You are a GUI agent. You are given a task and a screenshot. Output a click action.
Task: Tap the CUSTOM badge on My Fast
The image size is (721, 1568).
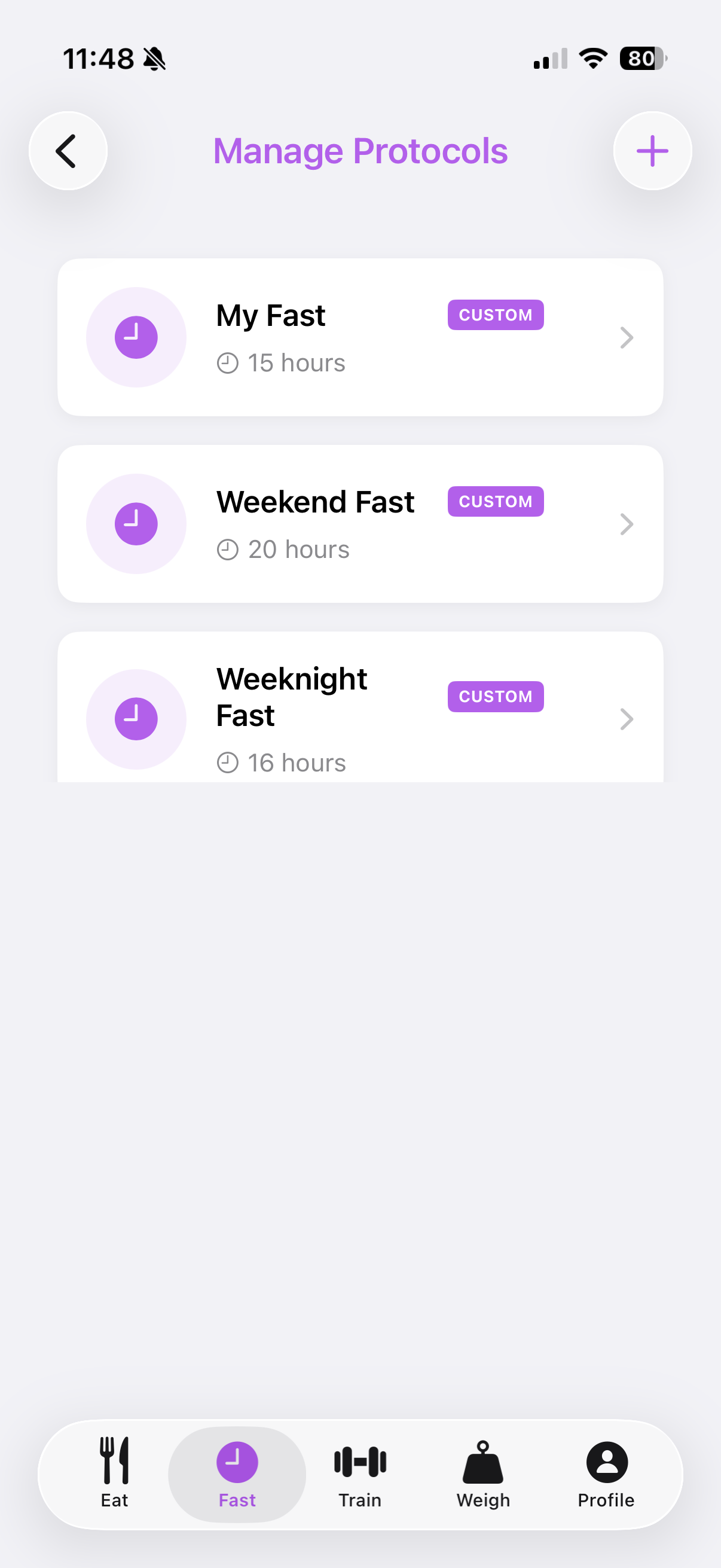pos(496,315)
